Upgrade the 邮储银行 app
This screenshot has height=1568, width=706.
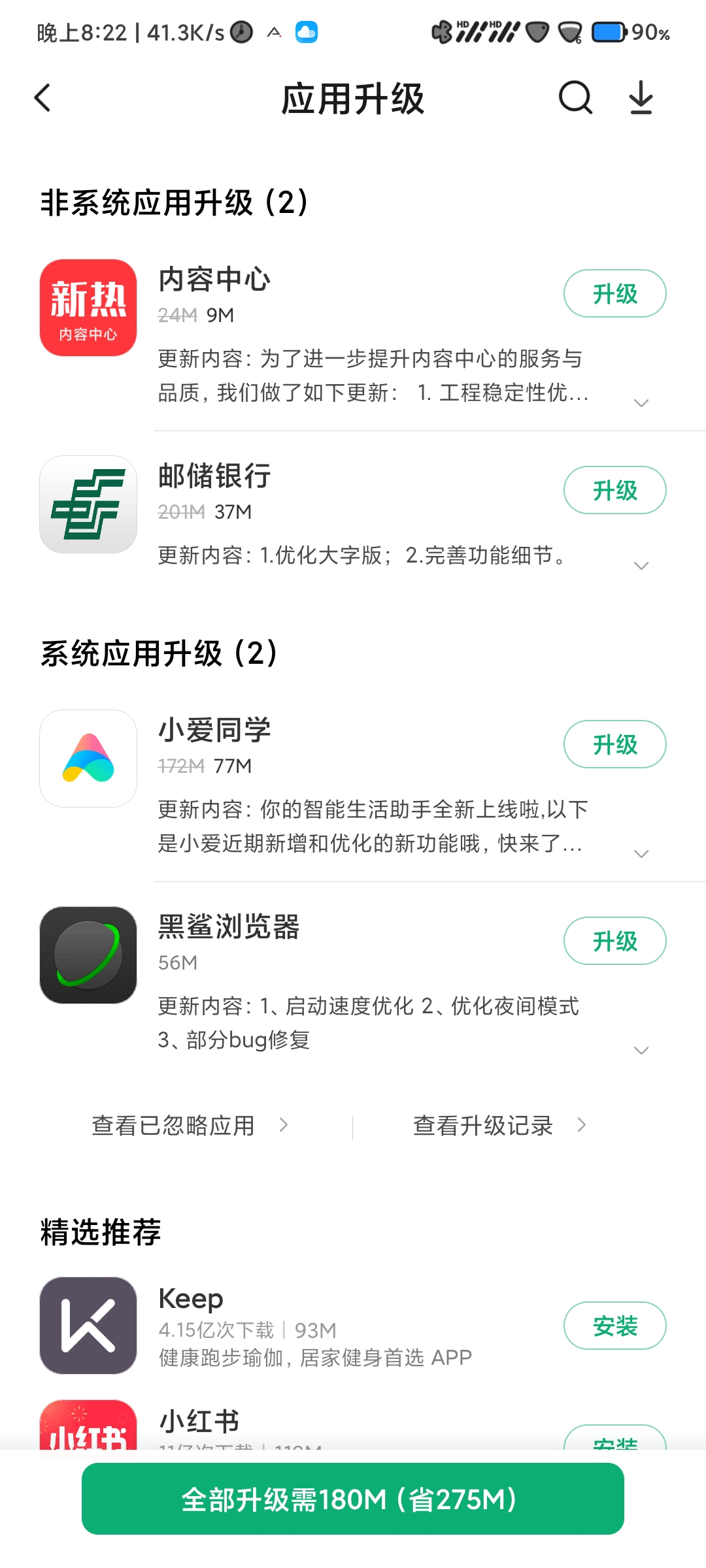click(614, 490)
